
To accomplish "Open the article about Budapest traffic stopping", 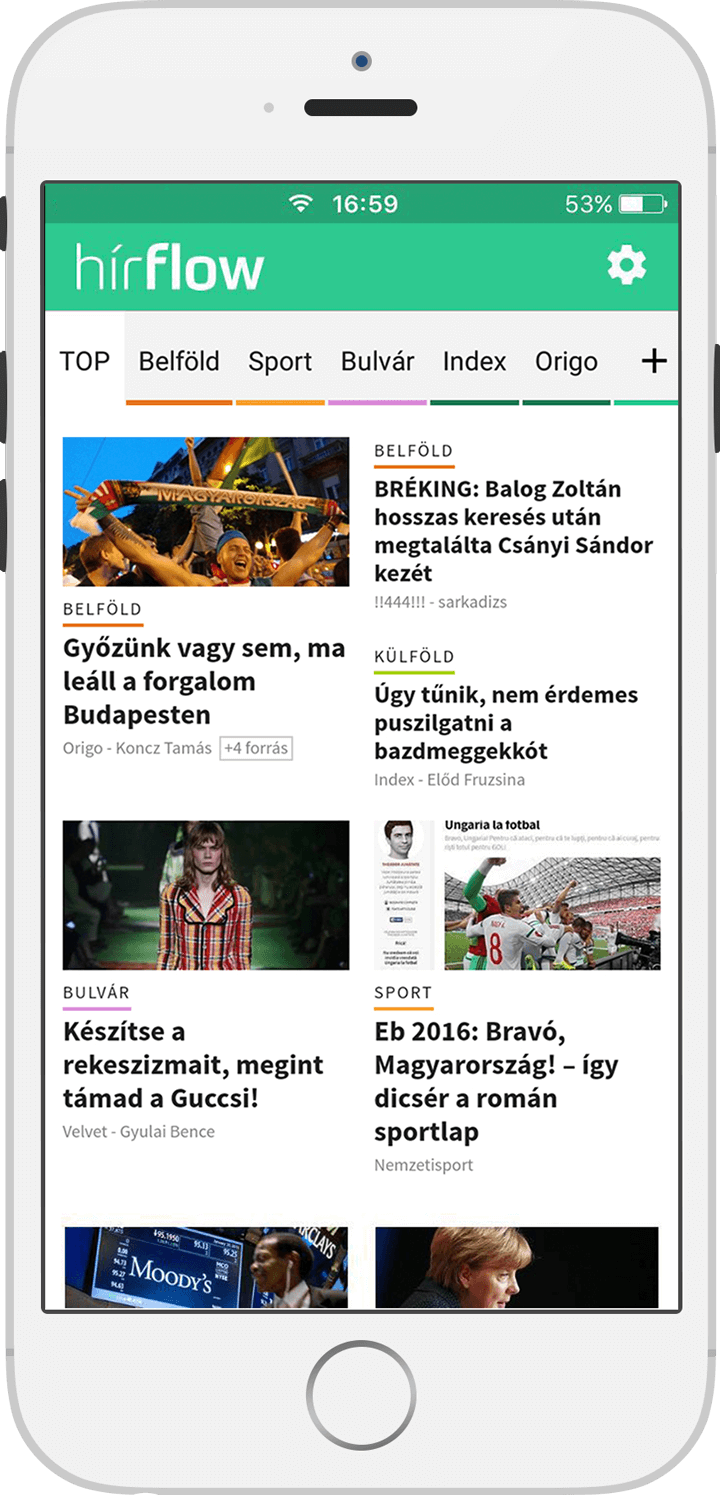I will 204,681.
